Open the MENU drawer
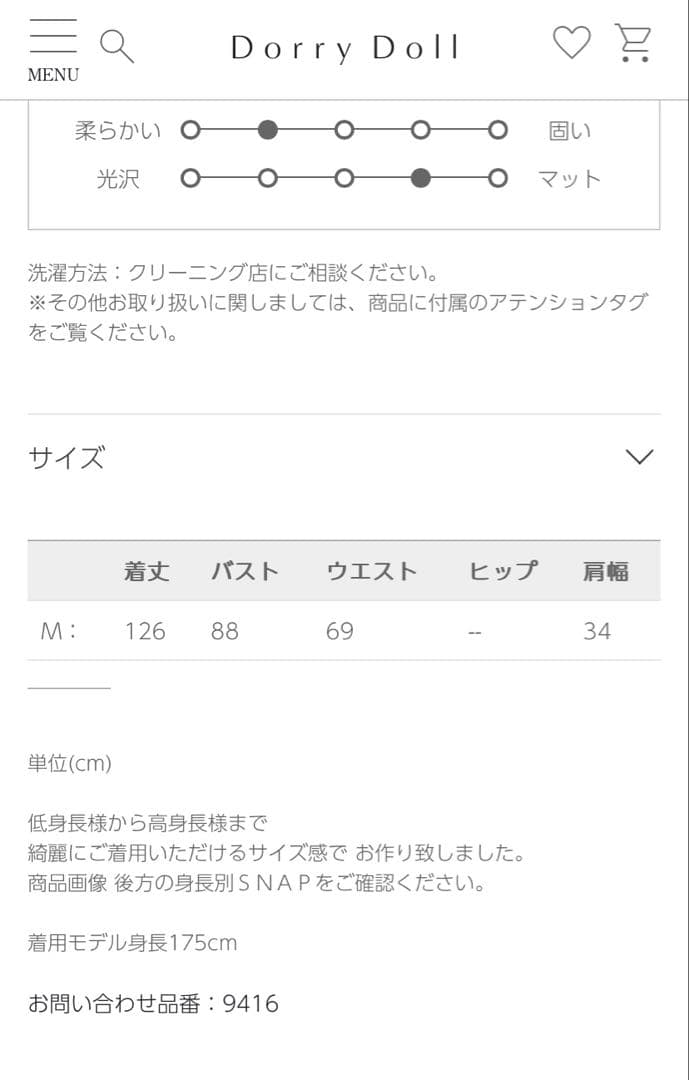689x1080 pixels. click(x=53, y=50)
